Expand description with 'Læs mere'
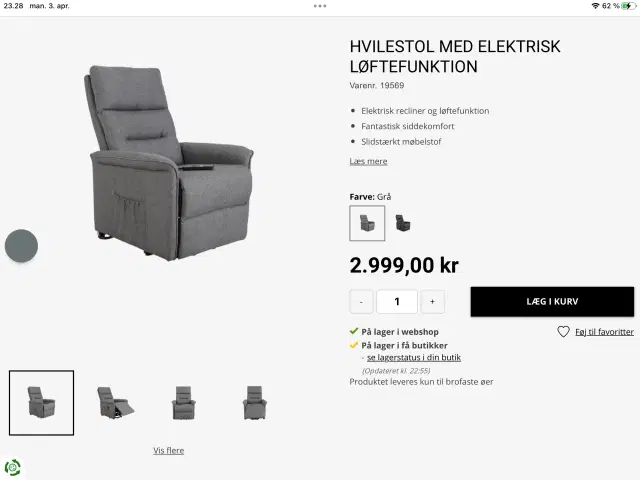This screenshot has height=480, width=640. (x=368, y=161)
